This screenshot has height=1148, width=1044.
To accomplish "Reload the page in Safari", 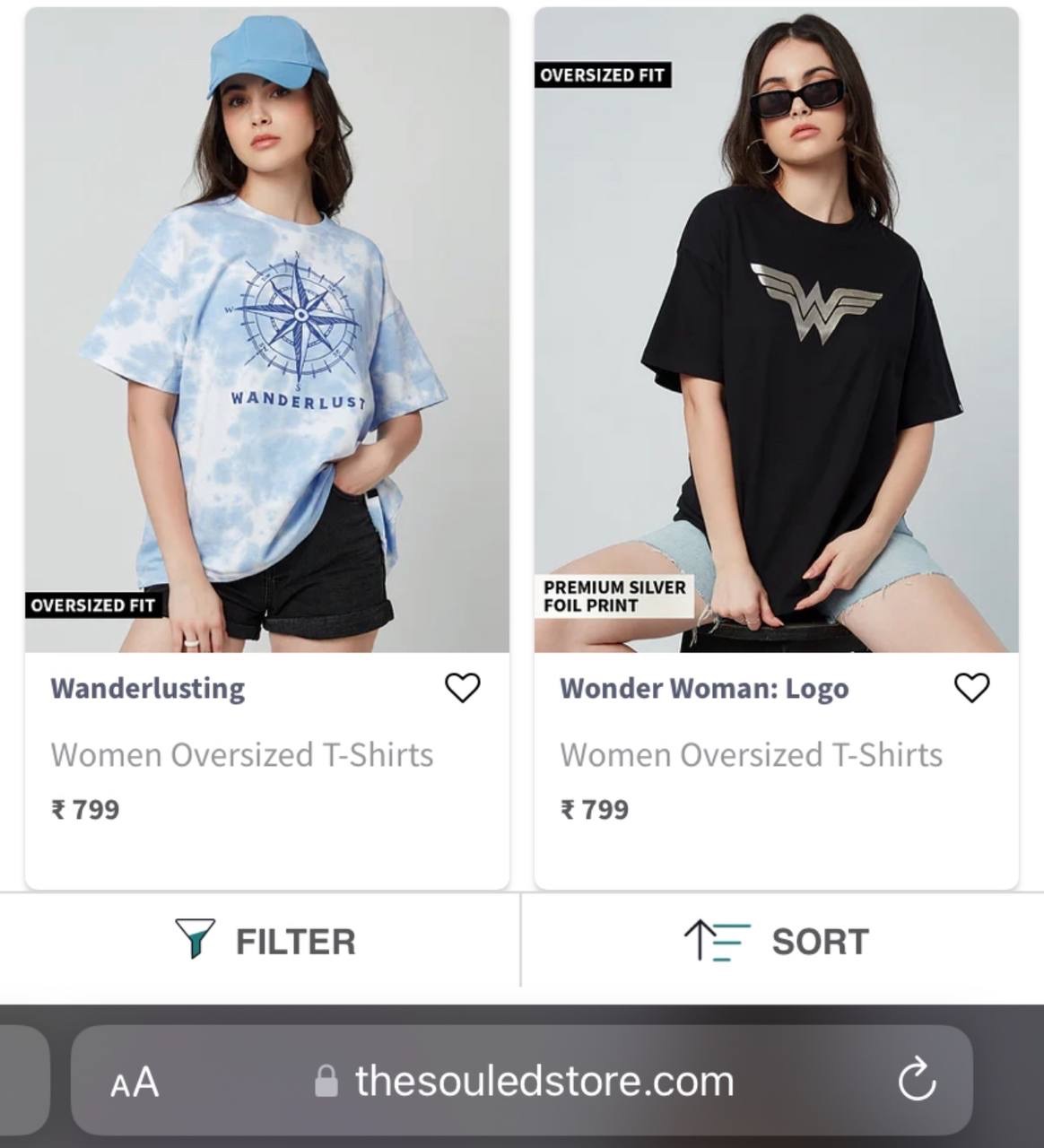I will pyautogui.click(x=917, y=1080).
